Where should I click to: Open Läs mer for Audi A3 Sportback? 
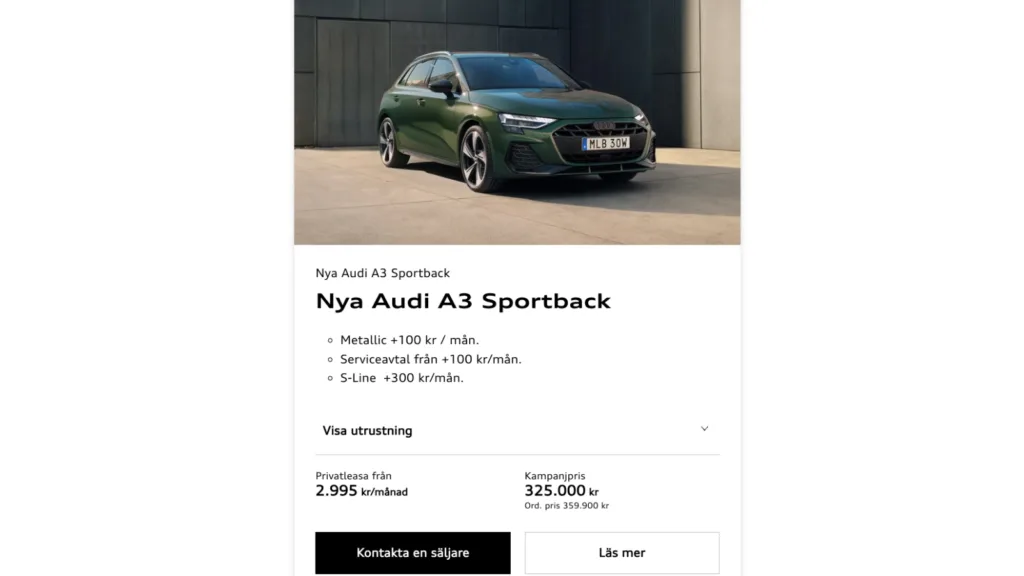coord(621,553)
